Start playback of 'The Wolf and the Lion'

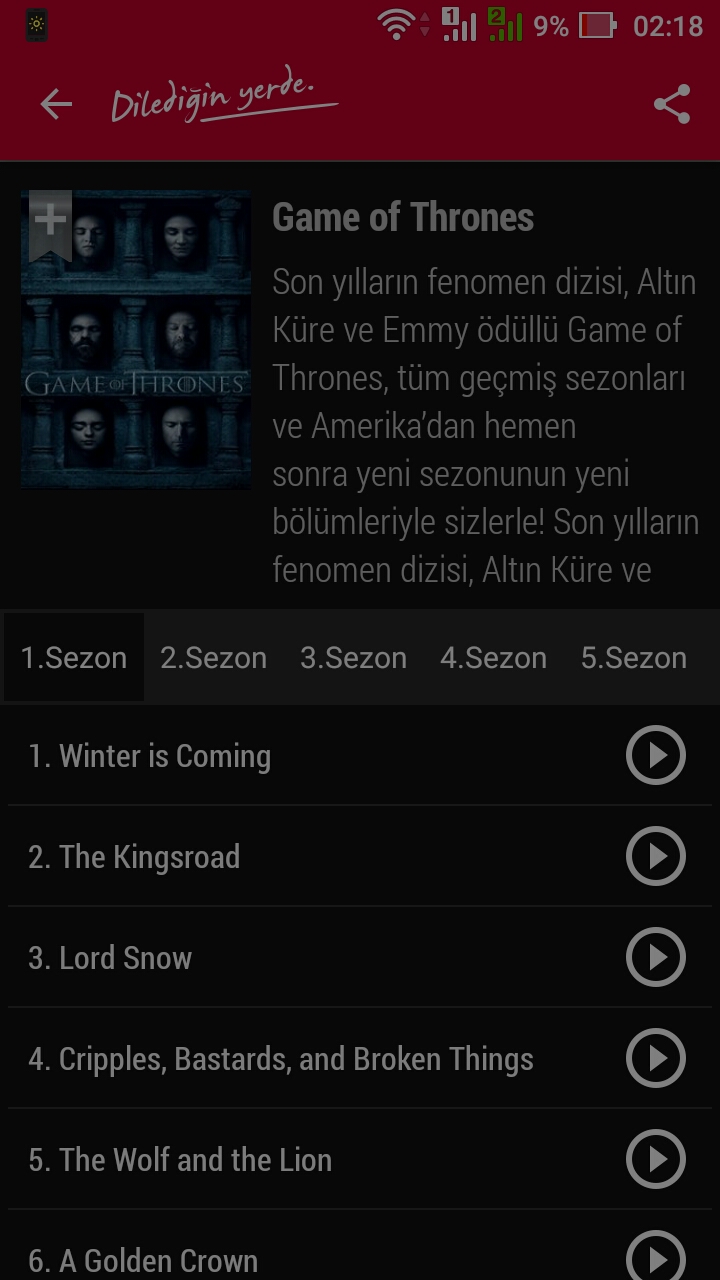[x=655, y=1159]
